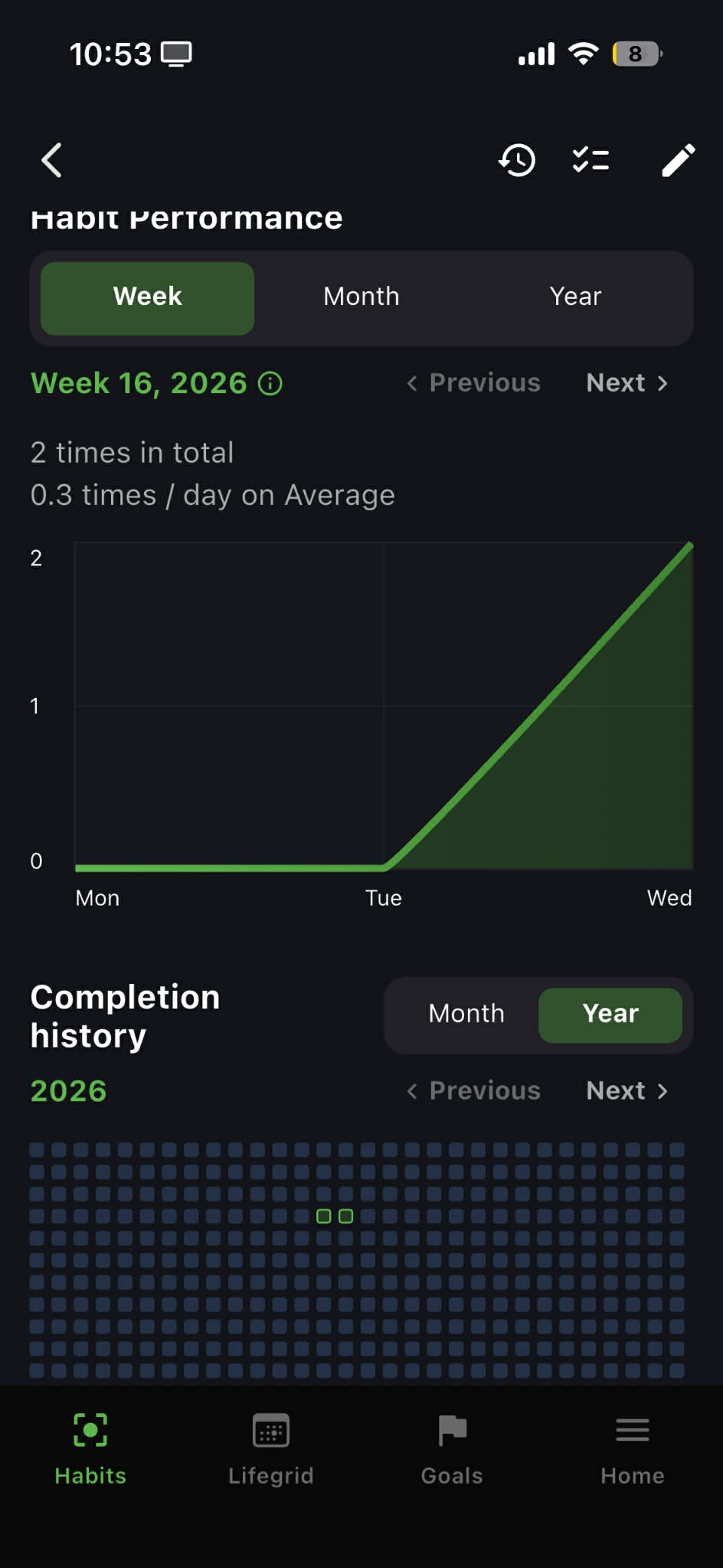Click Previous under completion history
This screenshot has width=723, height=1568.
[473, 1091]
